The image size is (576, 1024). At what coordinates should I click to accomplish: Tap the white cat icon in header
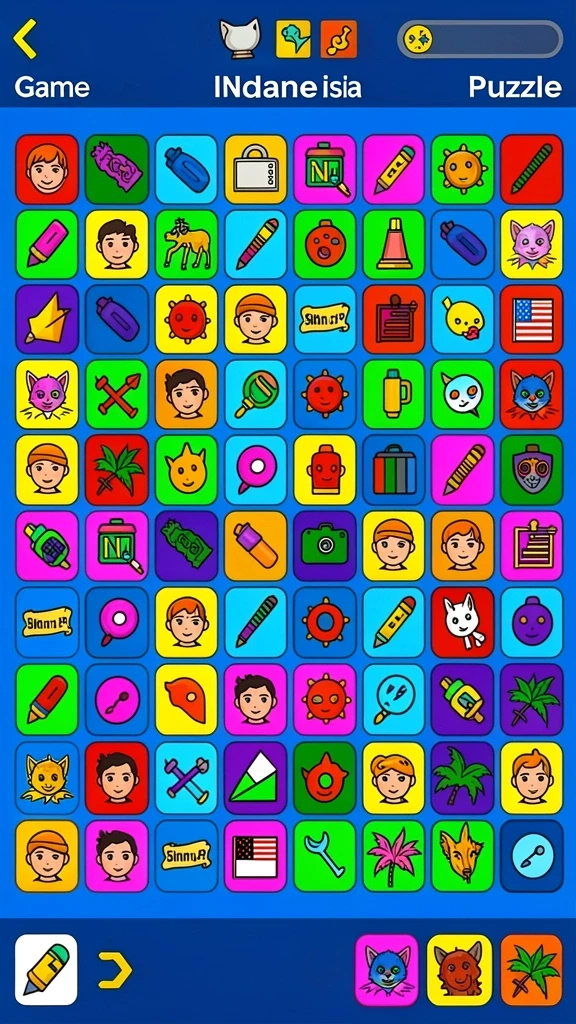(x=240, y=39)
